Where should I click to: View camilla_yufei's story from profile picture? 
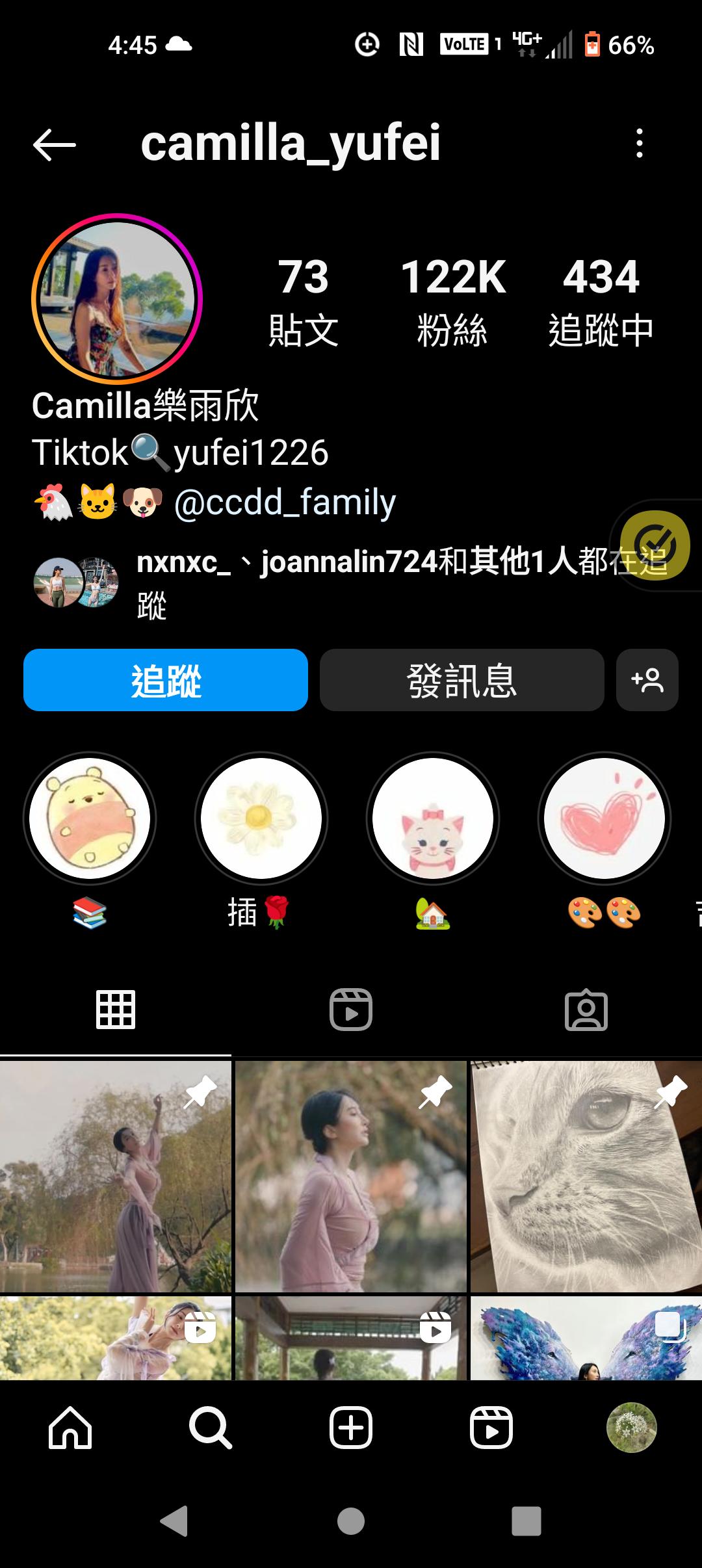click(117, 299)
